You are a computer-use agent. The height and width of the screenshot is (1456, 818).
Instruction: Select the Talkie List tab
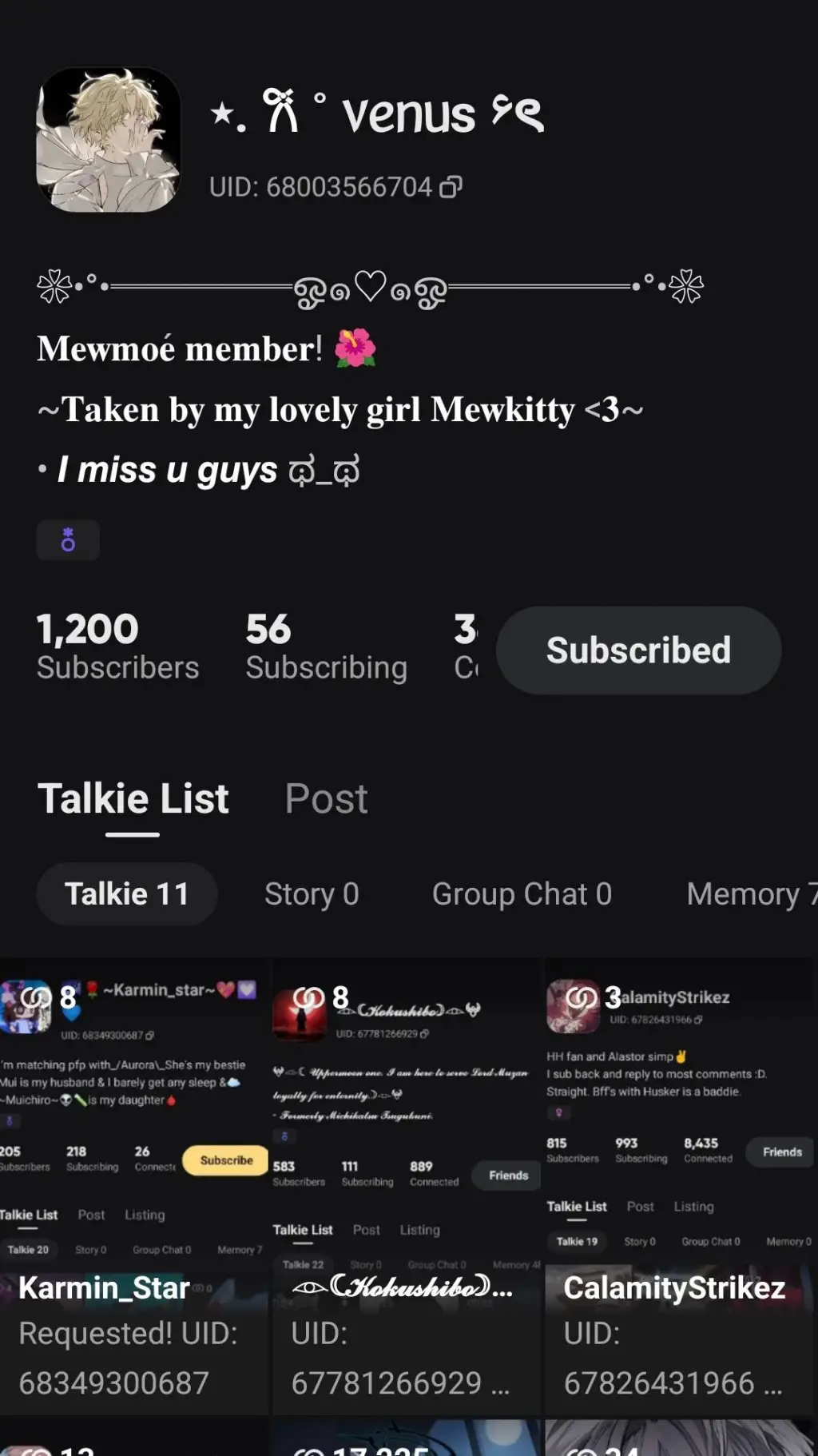(133, 798)
